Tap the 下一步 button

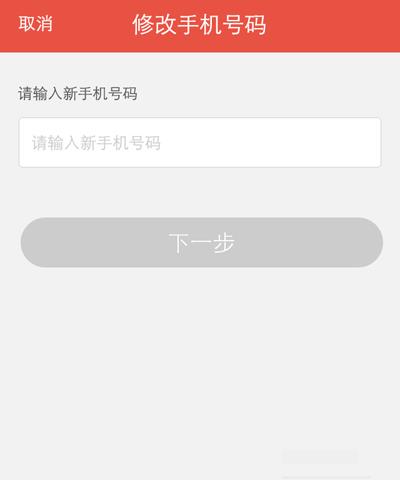coord(202,242)
